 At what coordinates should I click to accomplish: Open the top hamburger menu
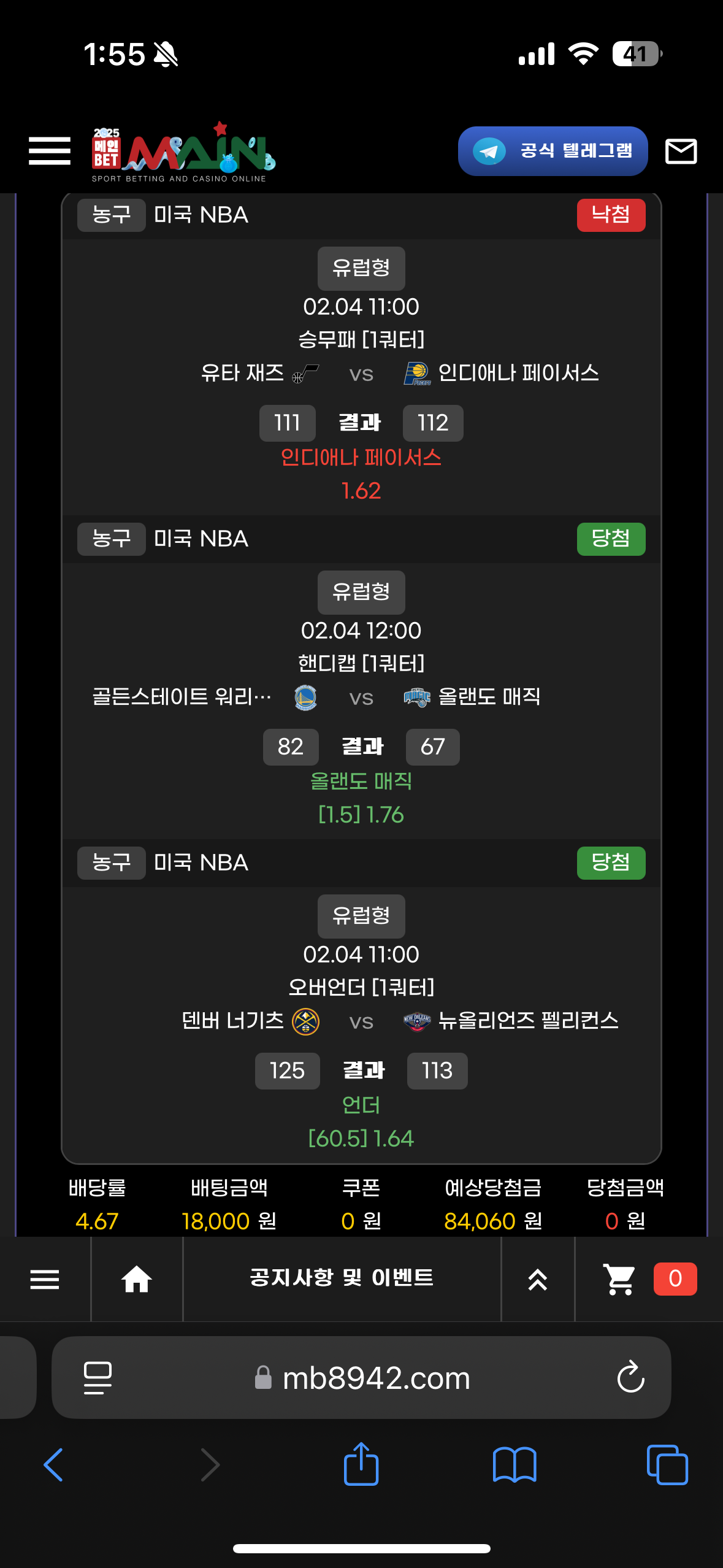50,151
